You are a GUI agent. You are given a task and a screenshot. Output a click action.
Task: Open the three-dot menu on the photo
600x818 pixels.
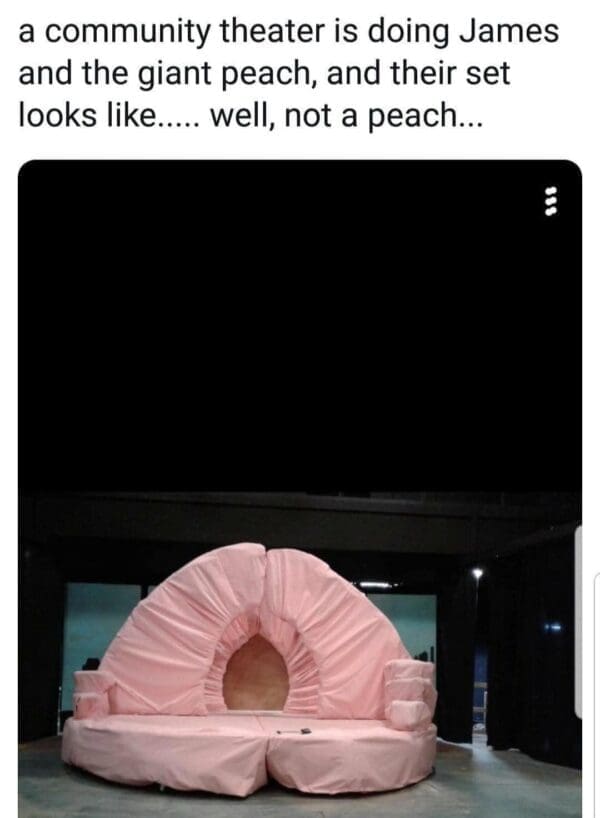coord(547,203)
